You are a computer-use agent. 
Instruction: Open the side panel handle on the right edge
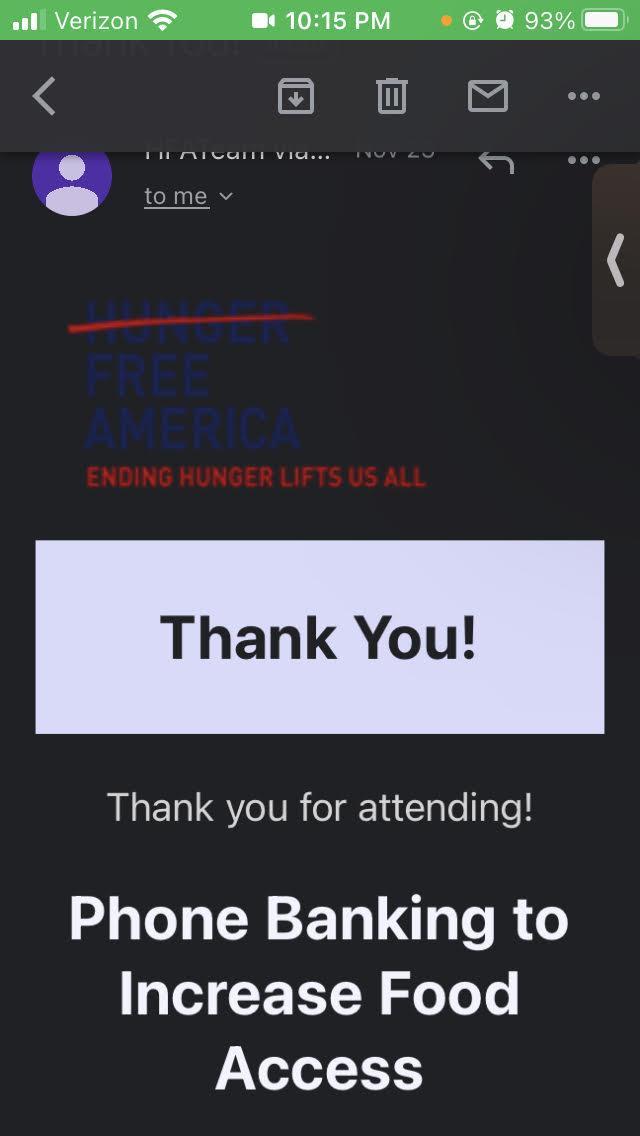click(617, 259)
